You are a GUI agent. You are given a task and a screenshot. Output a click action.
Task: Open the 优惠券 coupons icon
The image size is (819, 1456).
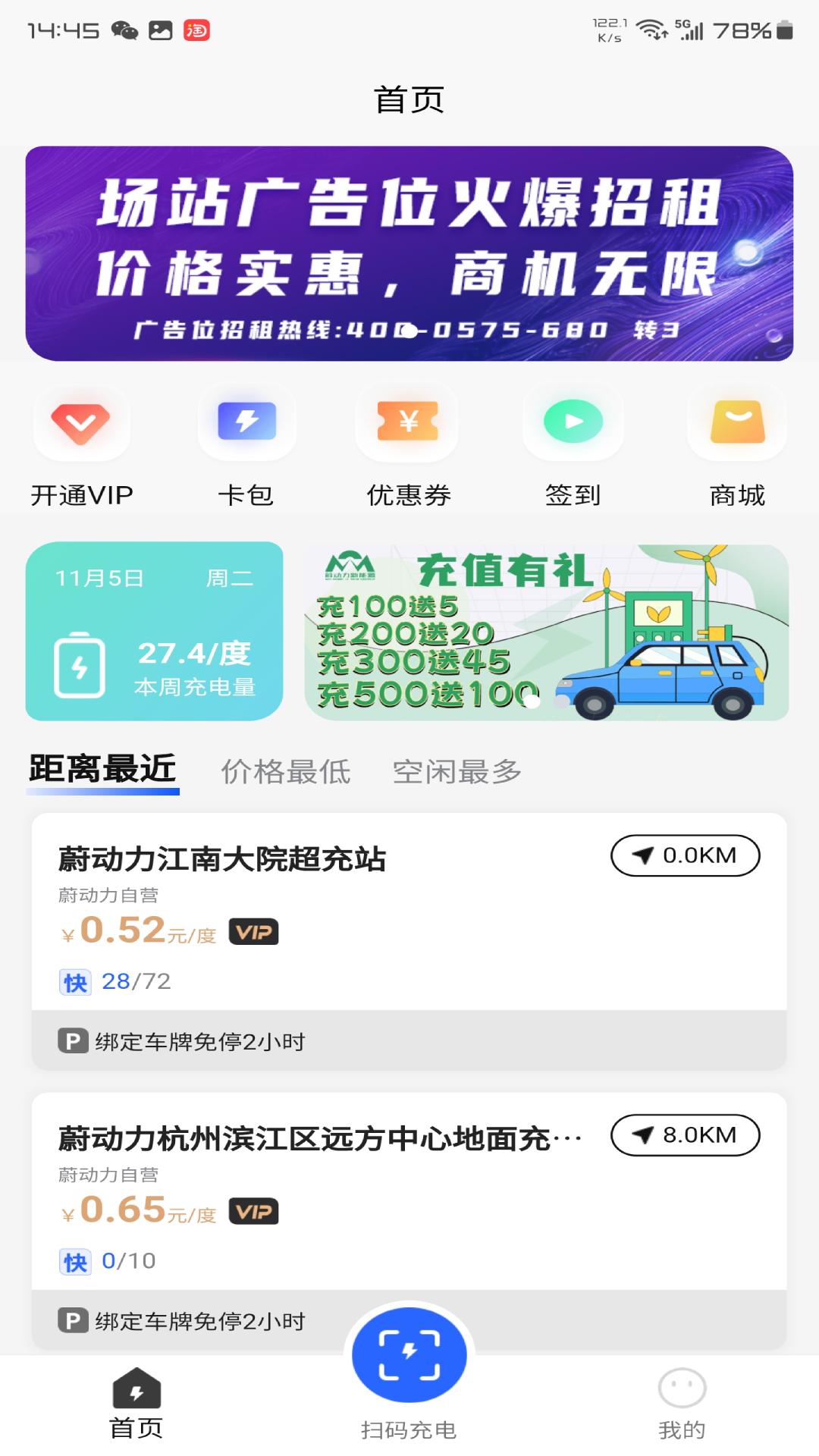409,423
